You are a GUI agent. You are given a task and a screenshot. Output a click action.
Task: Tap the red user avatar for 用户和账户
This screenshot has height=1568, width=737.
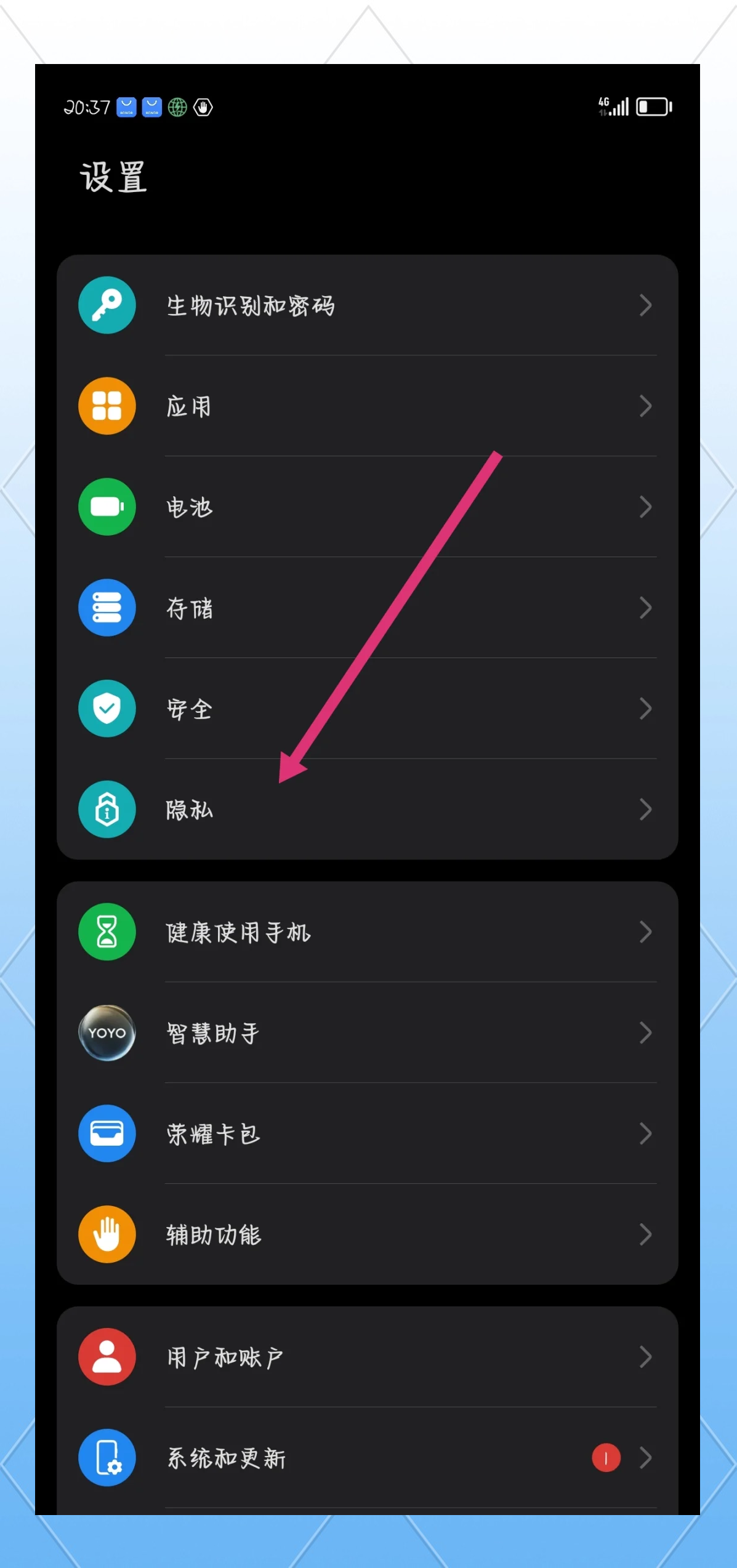coord(106,1357)
